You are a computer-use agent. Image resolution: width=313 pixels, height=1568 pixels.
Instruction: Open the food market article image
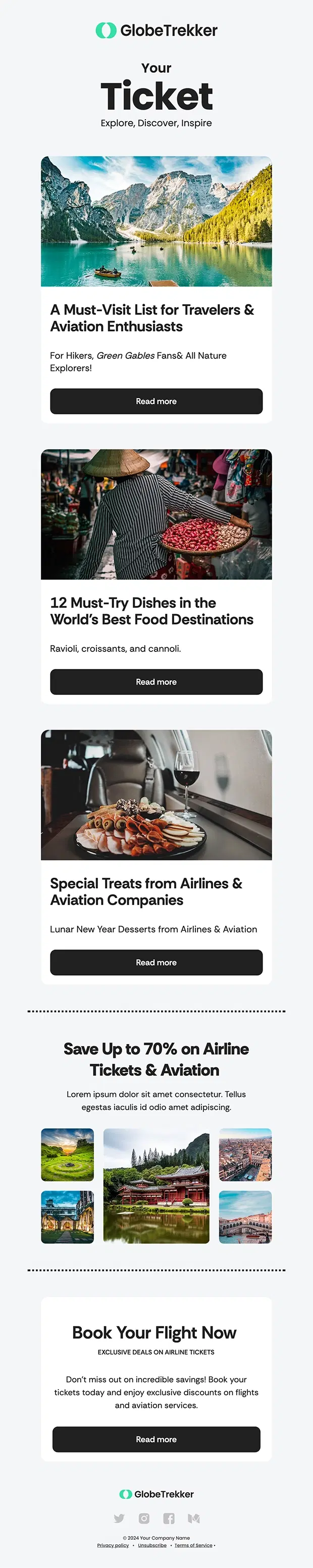tap(156, 514)
